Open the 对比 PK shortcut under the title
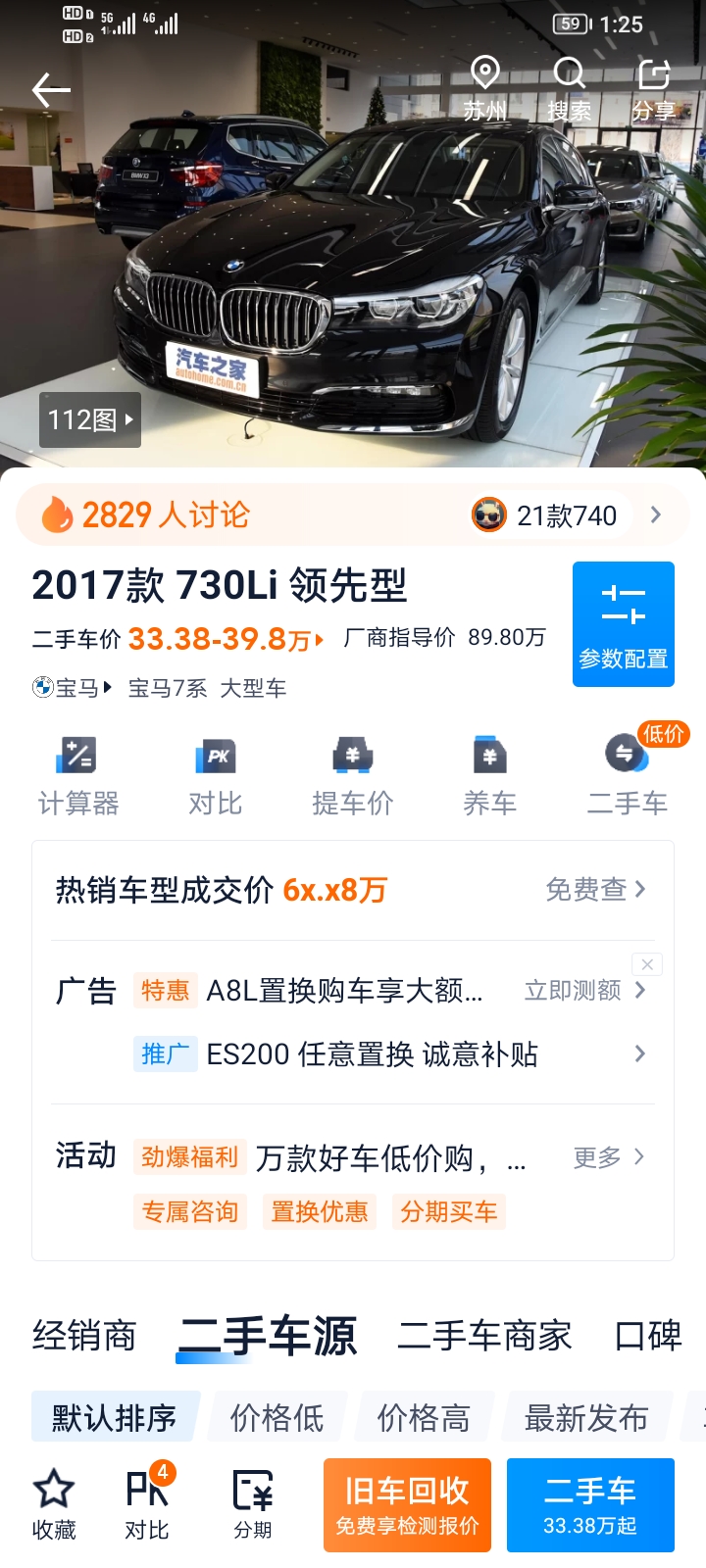 click(216, 776)
